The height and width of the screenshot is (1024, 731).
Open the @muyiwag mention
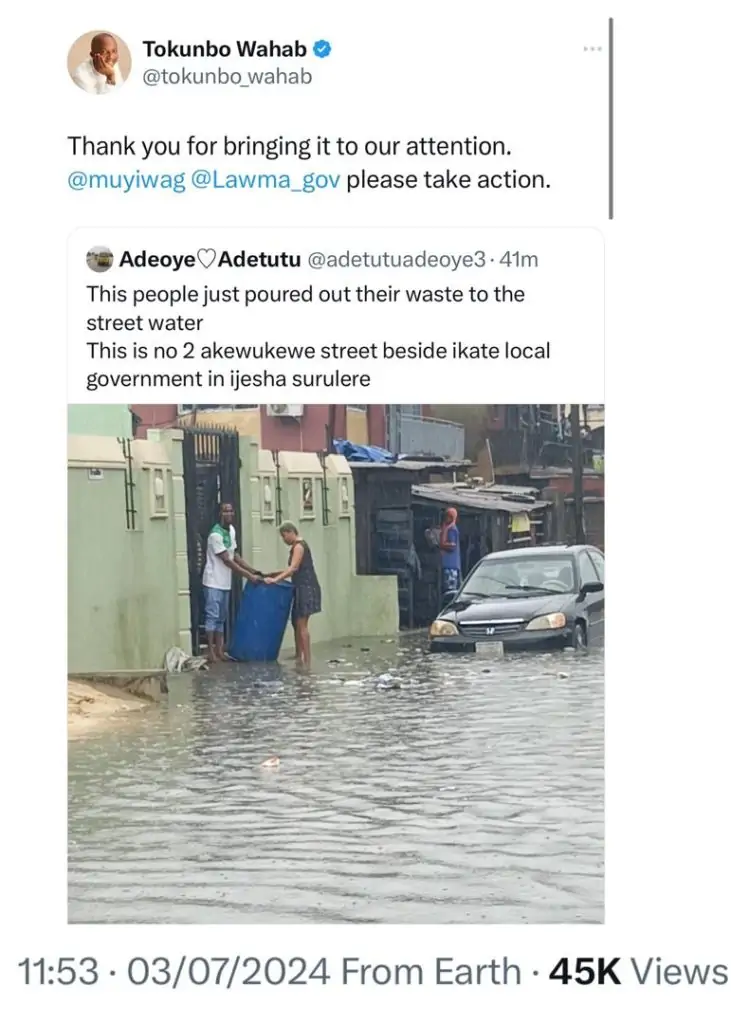coord(126,182)
